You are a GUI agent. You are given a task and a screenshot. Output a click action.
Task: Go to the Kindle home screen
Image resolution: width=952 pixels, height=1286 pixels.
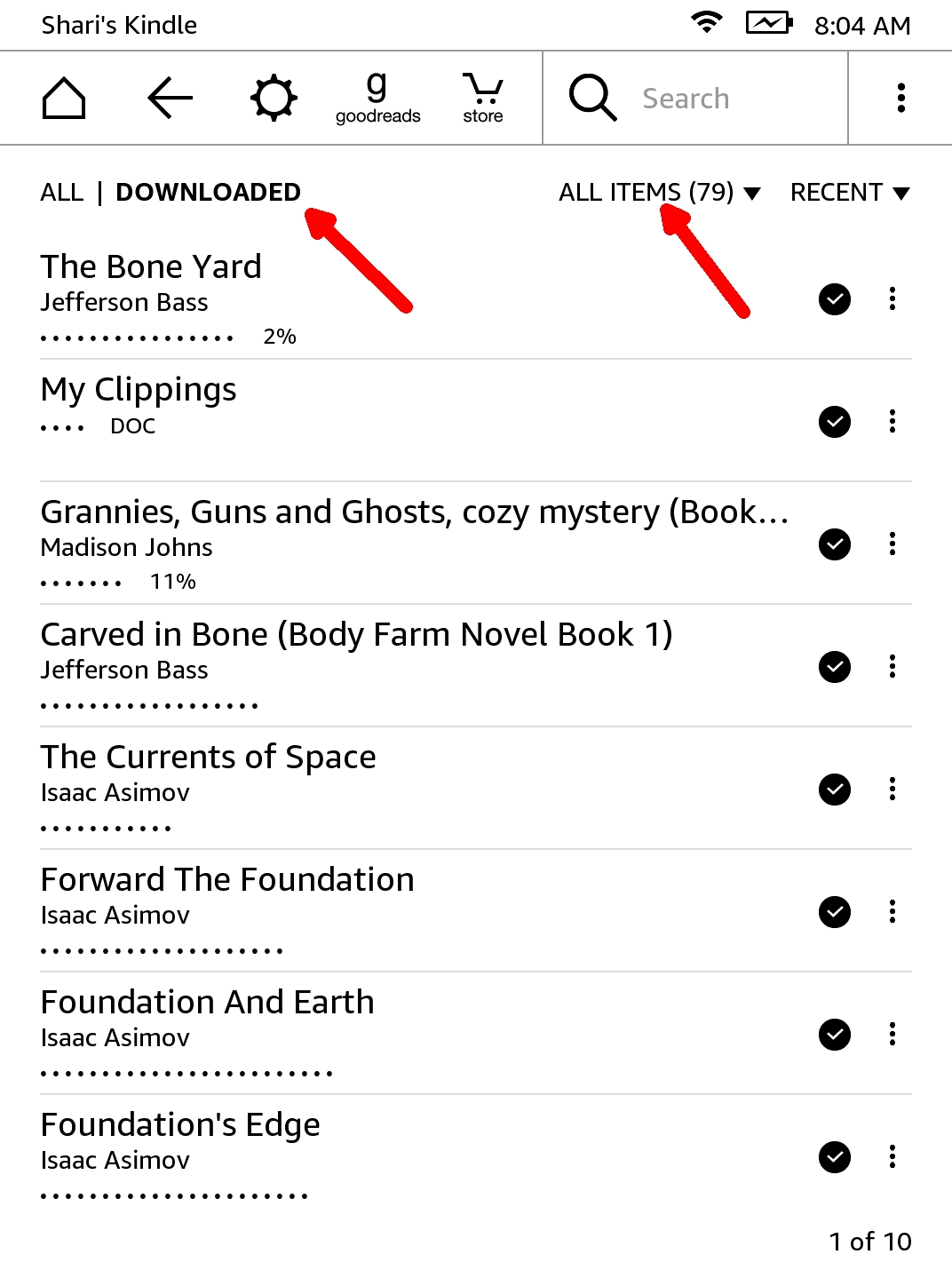point(64,98)
